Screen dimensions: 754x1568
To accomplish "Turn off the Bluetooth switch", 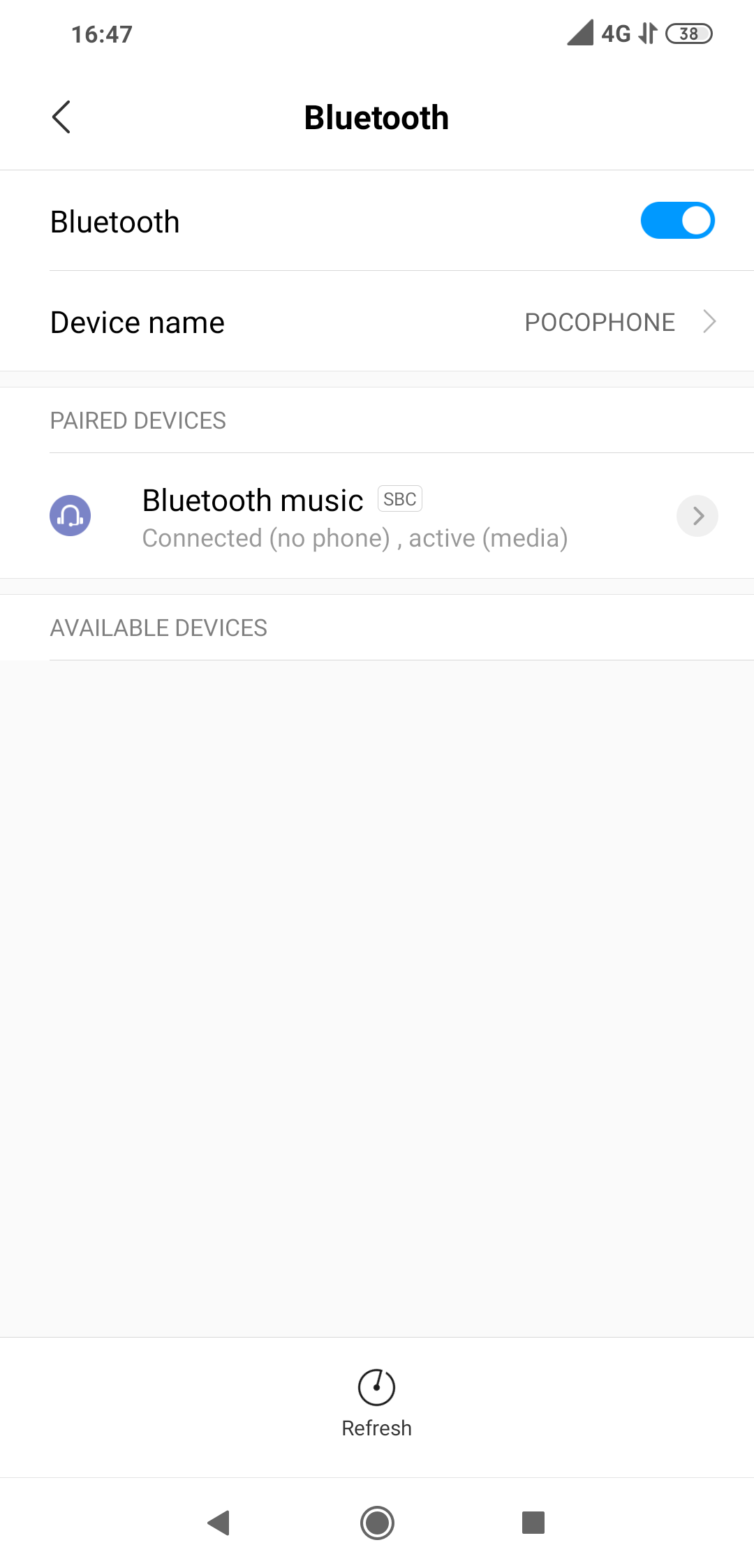I will pos(677,221).
